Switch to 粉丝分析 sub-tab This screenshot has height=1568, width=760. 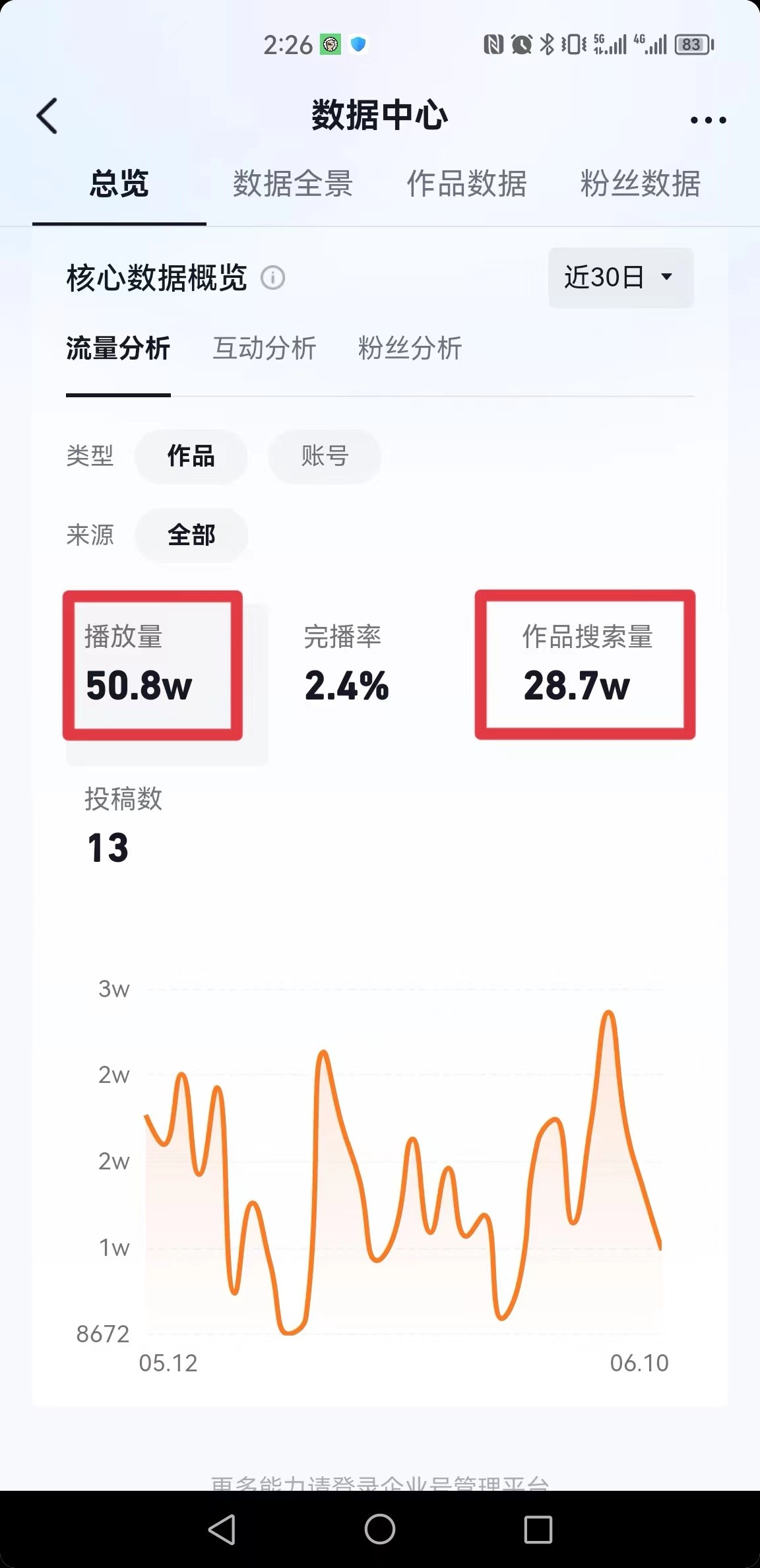coord(410,348)
